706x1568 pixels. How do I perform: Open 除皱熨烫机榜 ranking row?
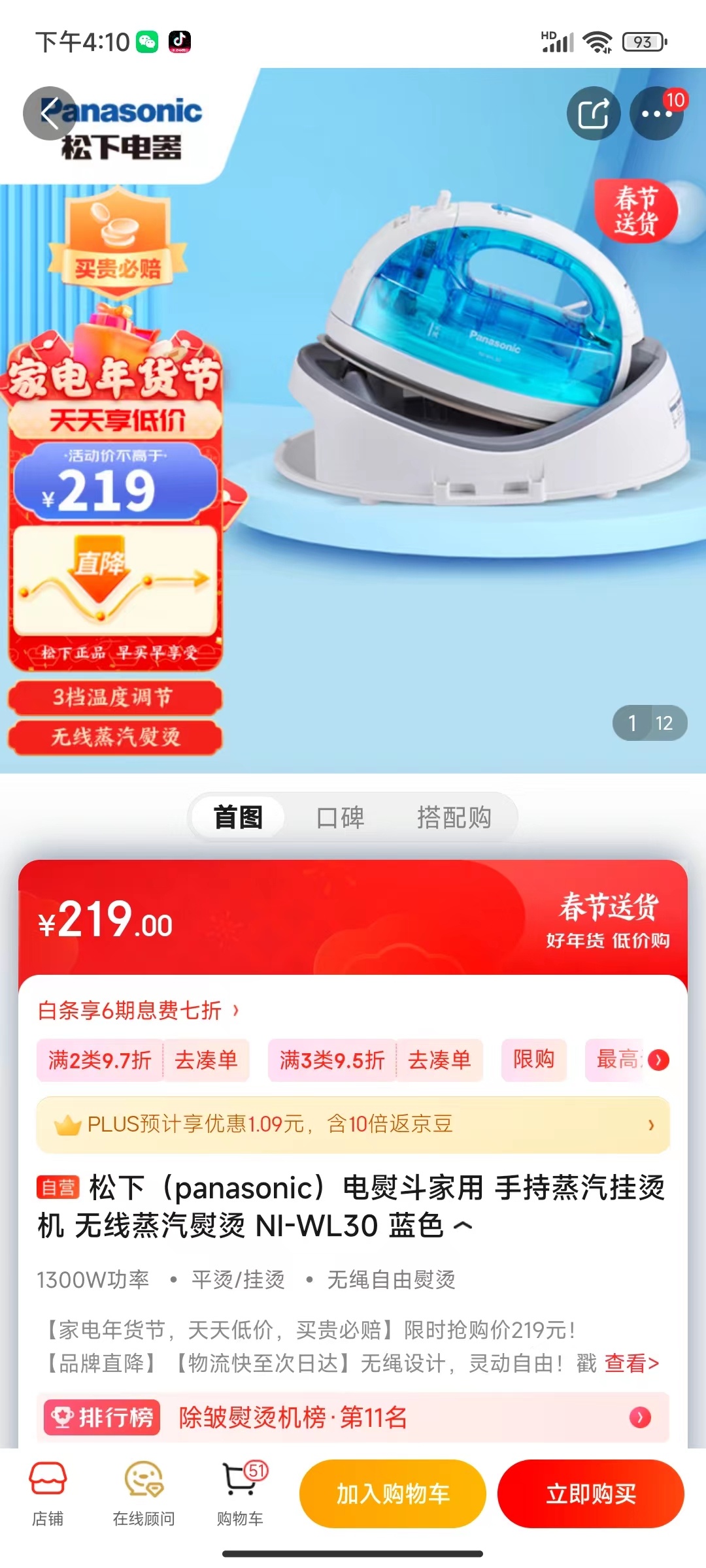point(353,1417)
